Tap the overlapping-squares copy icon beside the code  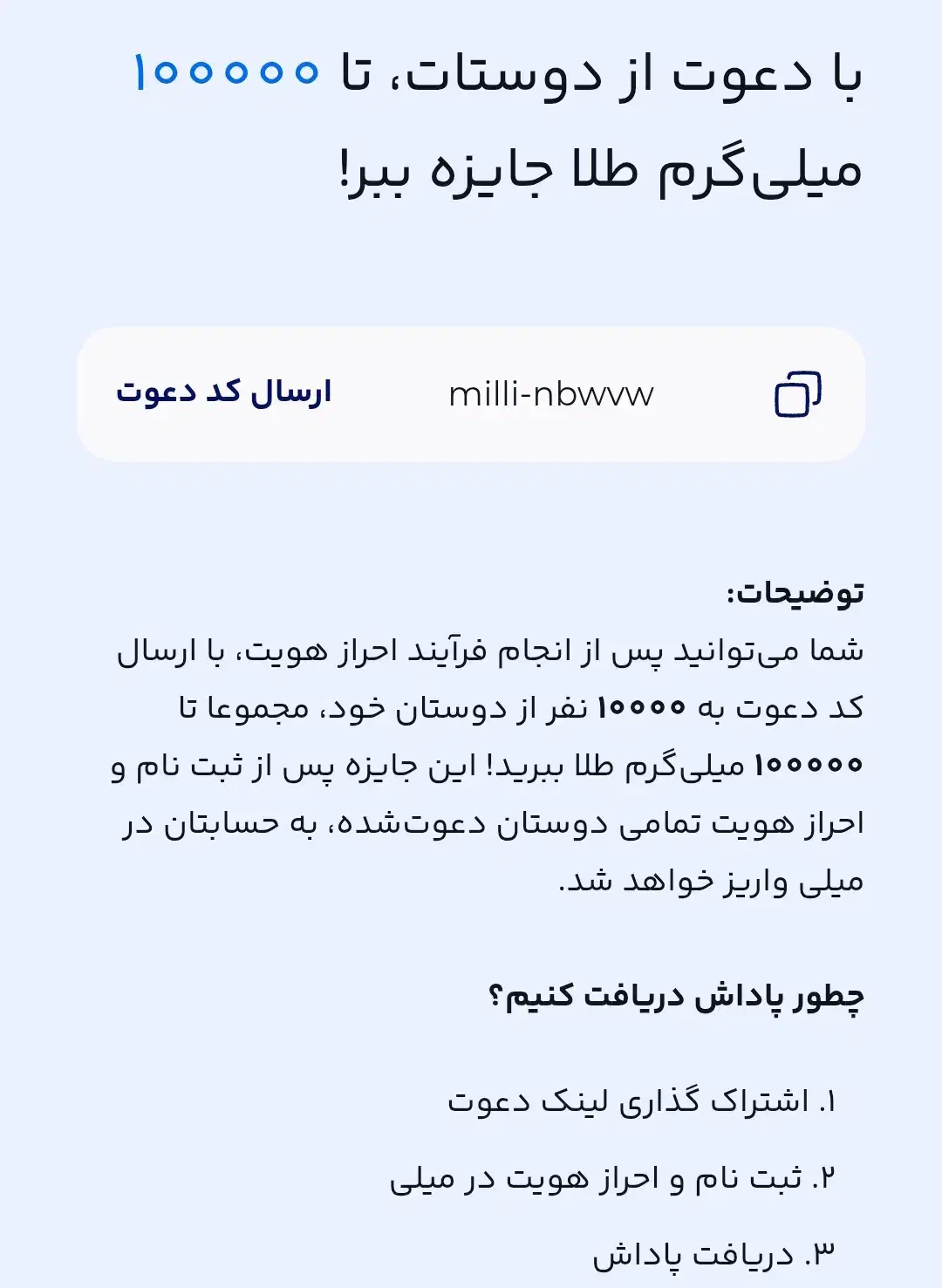[x=795, y=393]
